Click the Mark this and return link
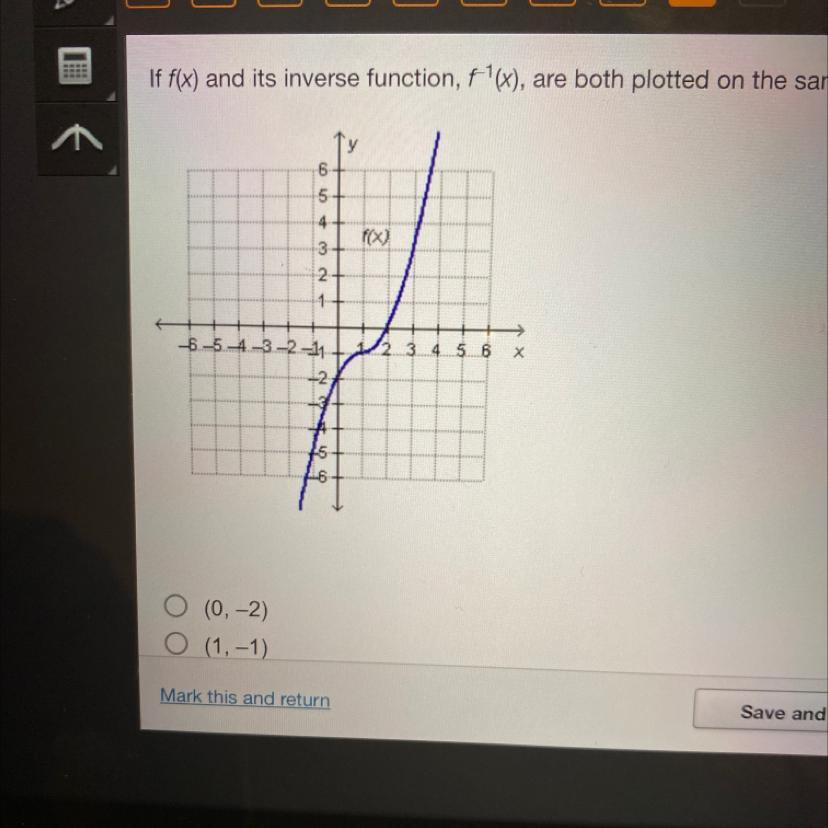Screen dimensions: 828x828 [x=244, y=699]
